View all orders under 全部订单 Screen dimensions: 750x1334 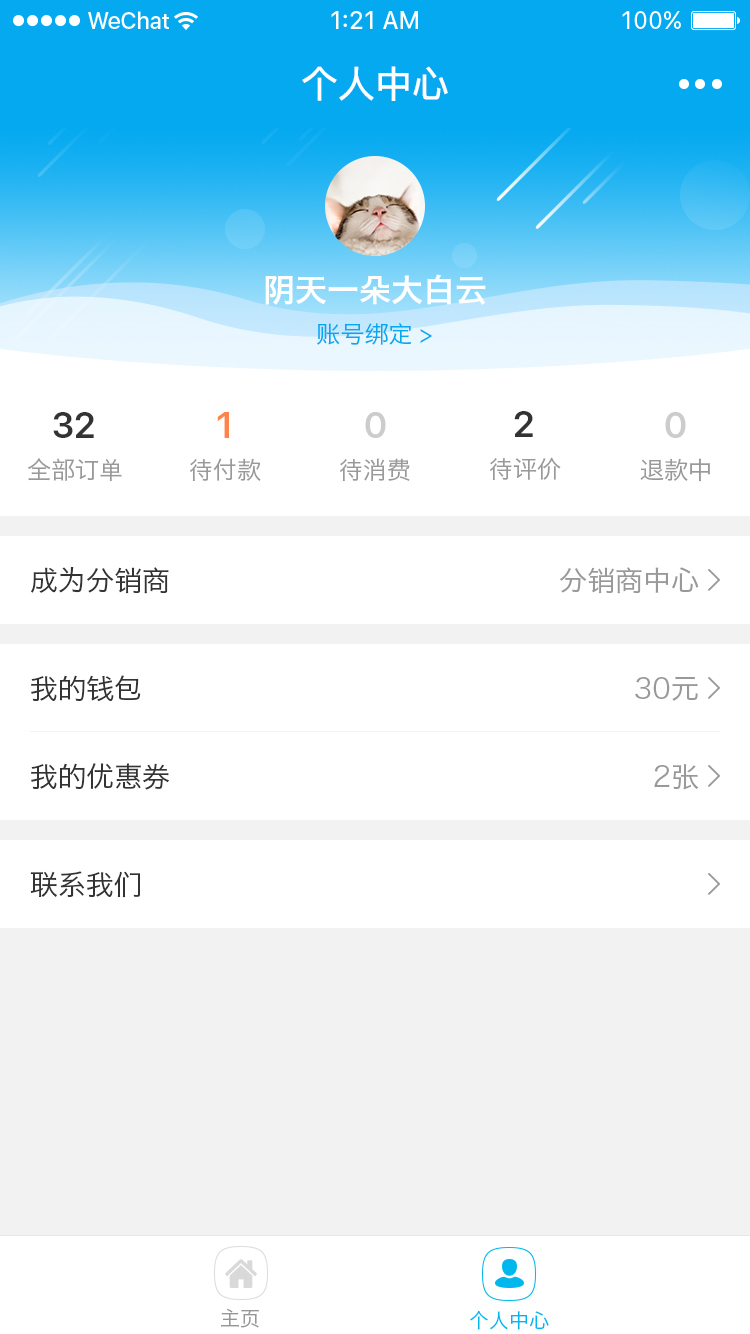tap(75, 446)
